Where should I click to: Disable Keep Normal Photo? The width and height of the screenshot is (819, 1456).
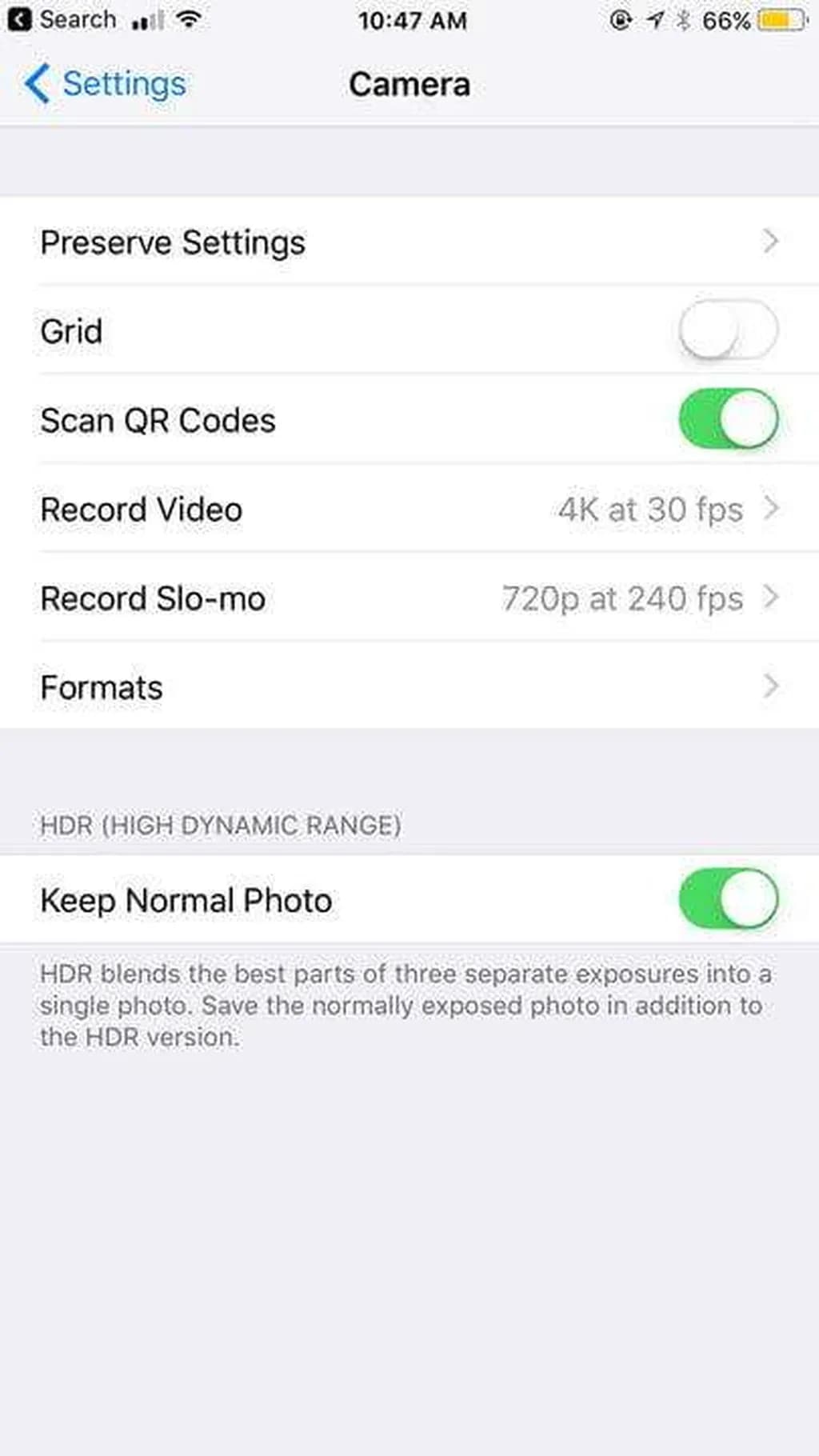click(x=728, y=899)
